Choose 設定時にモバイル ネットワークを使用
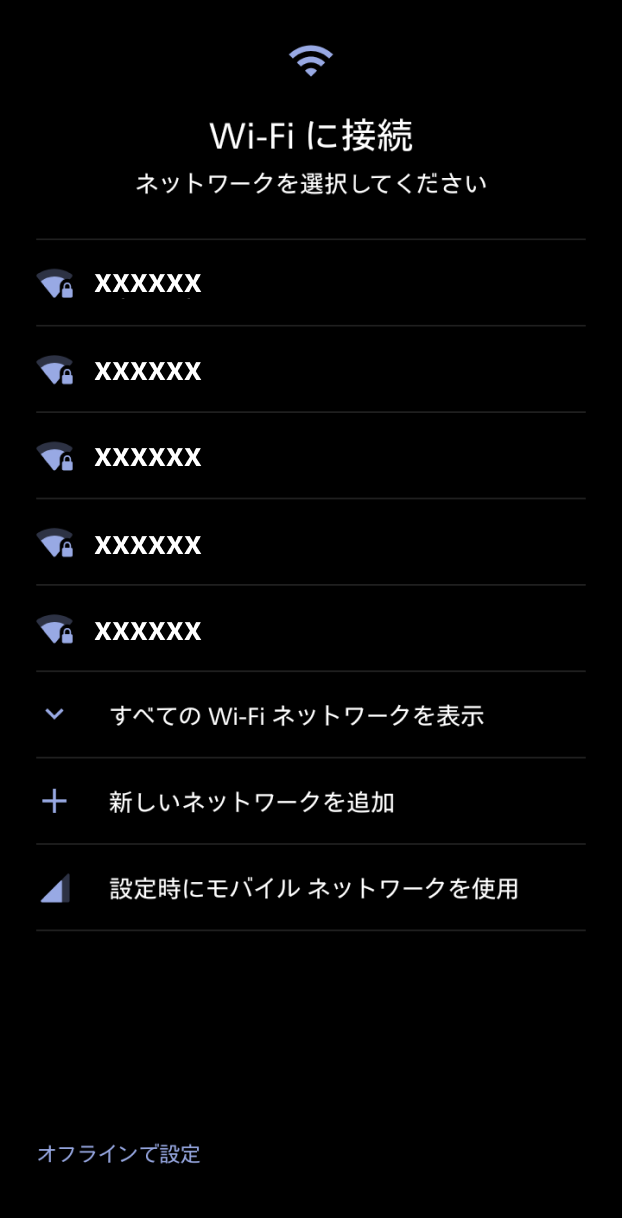The width and height of the screenshot is (622, 1218). (x=311, y=887)
